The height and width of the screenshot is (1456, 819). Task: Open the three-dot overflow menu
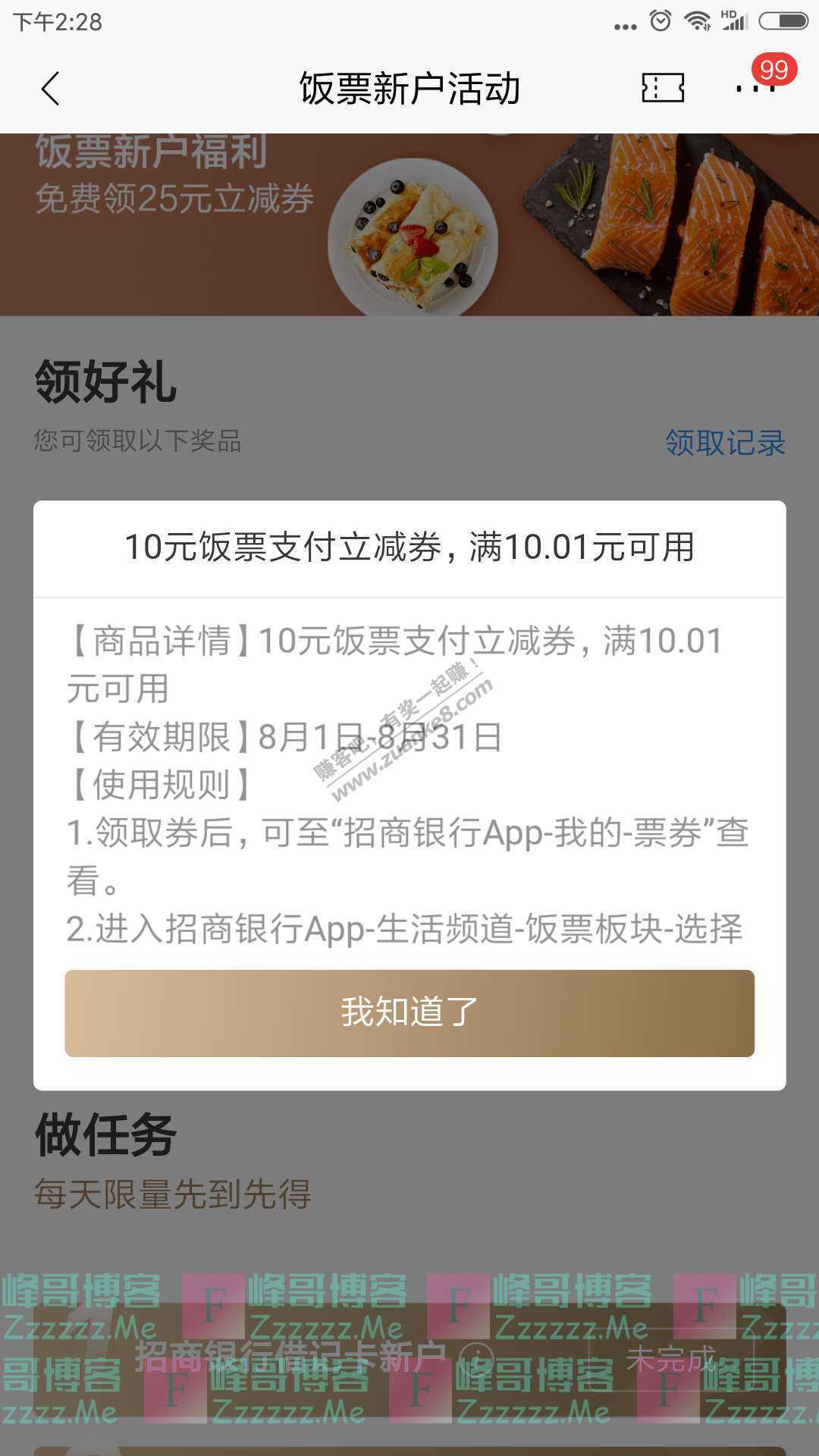[755, 89]
